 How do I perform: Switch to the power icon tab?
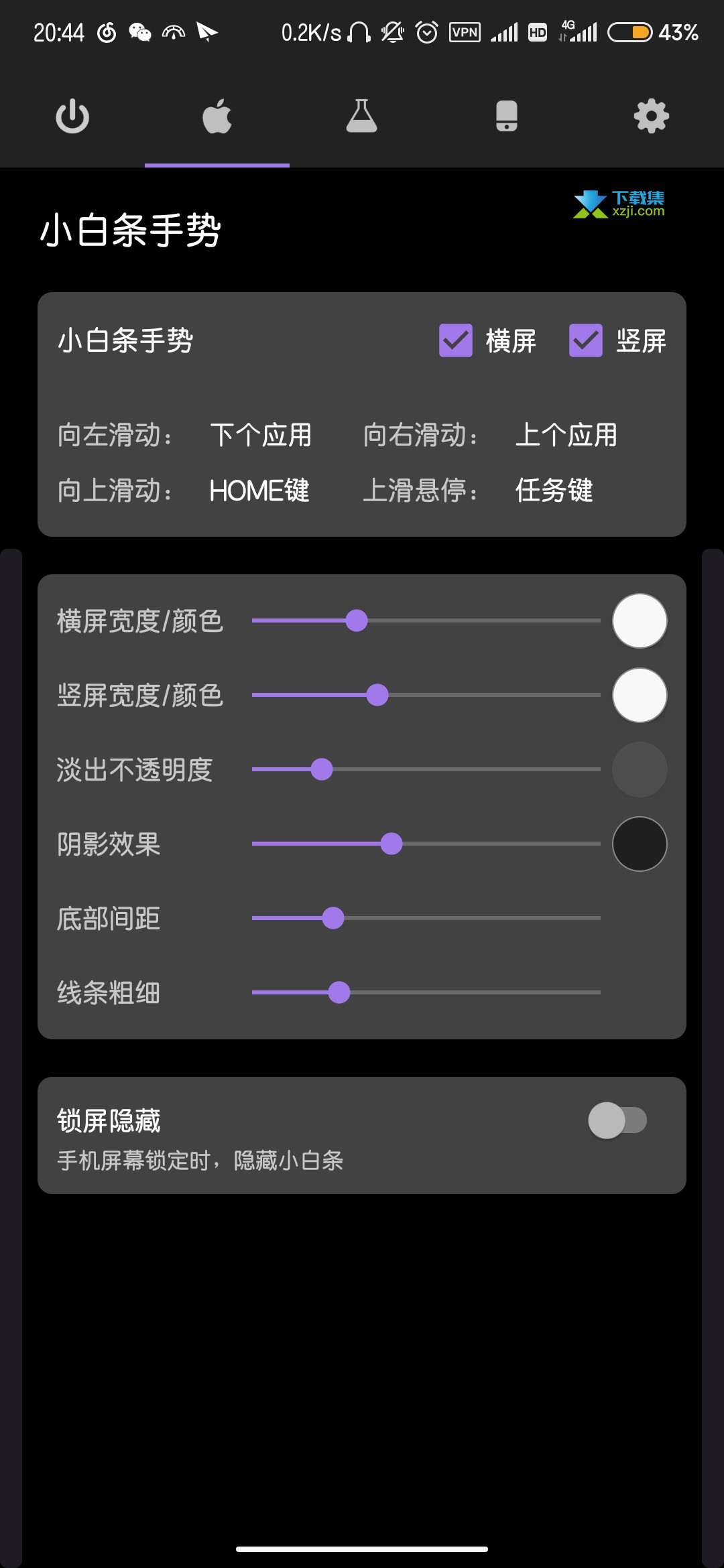tap(72, 117)
